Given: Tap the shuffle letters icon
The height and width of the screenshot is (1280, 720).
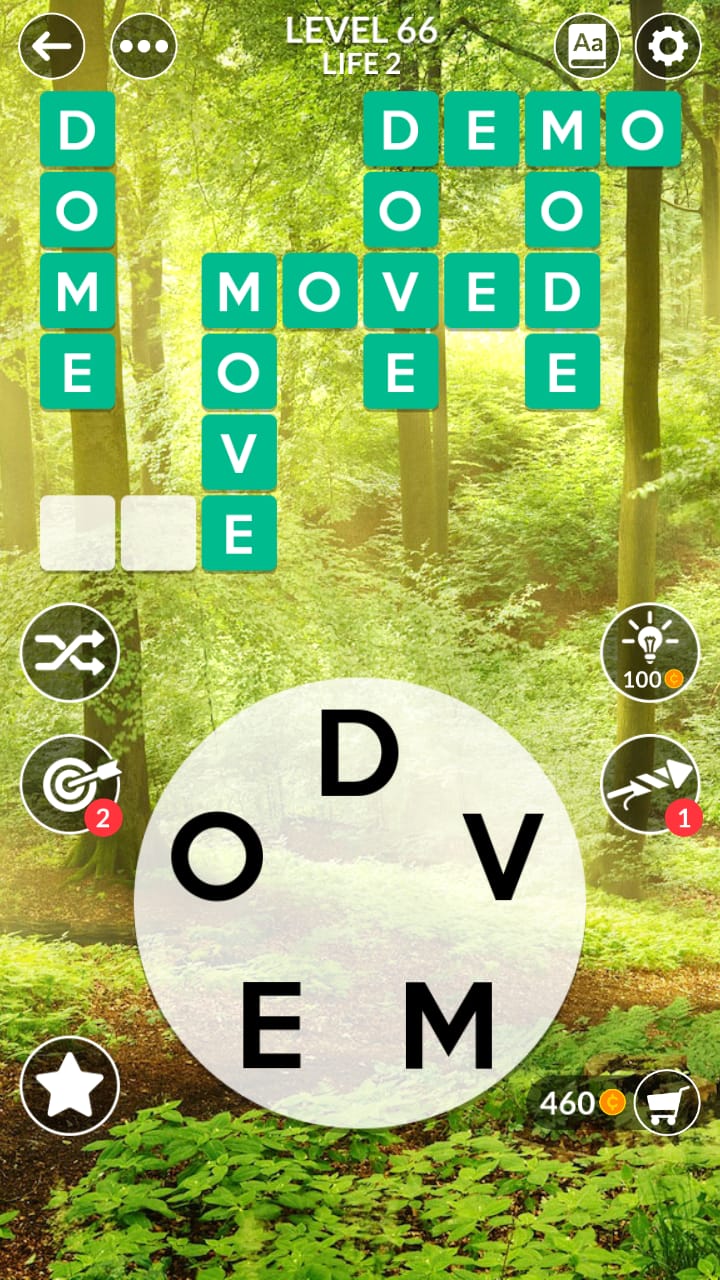Looking at the screenshot, I should click(x=68, y=652).
